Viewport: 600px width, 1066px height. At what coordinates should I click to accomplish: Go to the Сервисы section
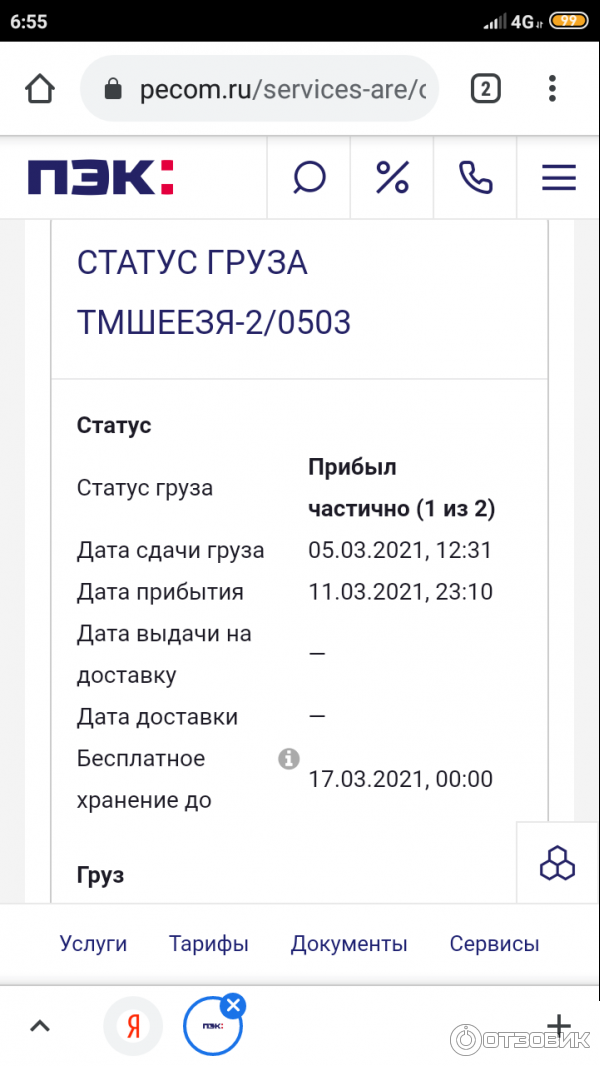pos(494,944)
